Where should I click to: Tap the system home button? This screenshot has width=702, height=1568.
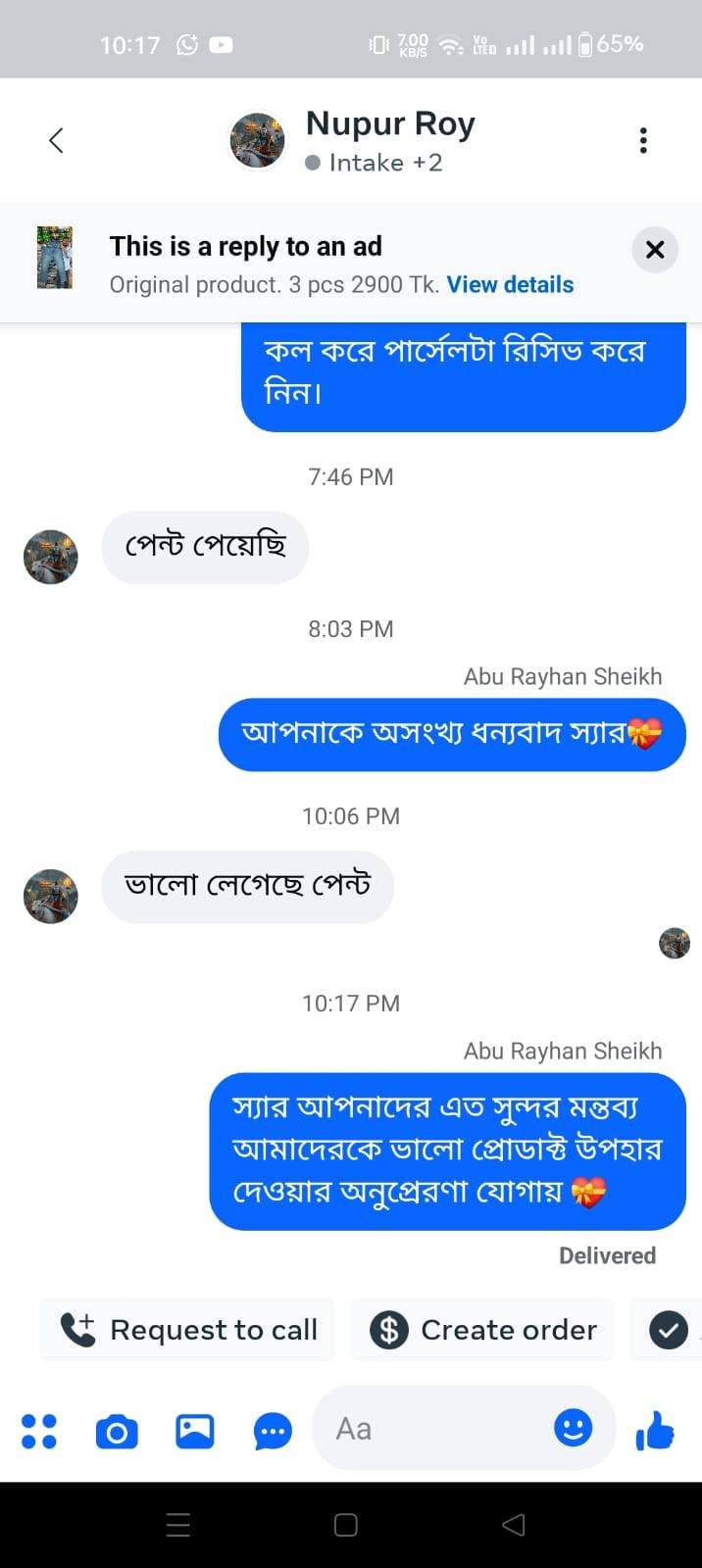tap(346, 1525)
